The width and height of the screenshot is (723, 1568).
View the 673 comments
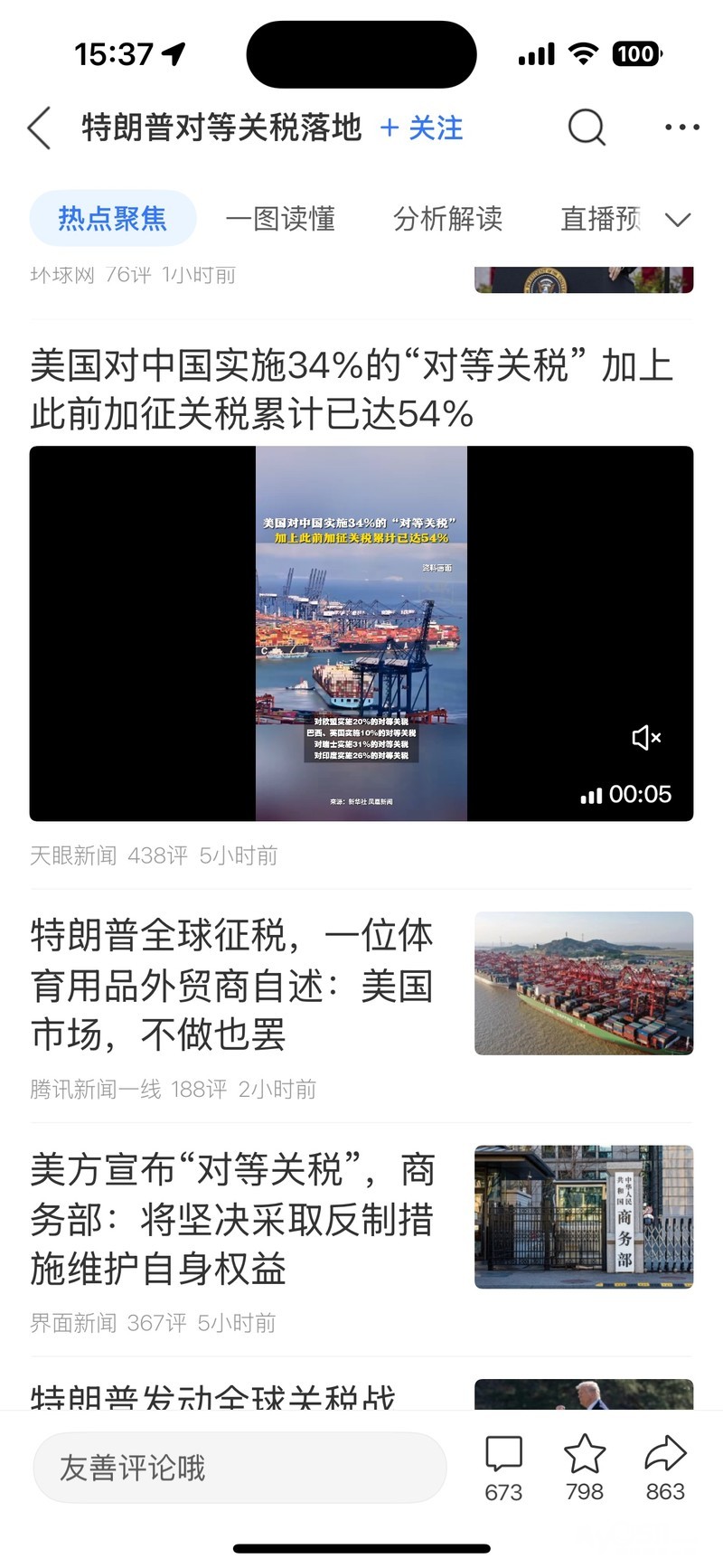(x=503, y=1468)
